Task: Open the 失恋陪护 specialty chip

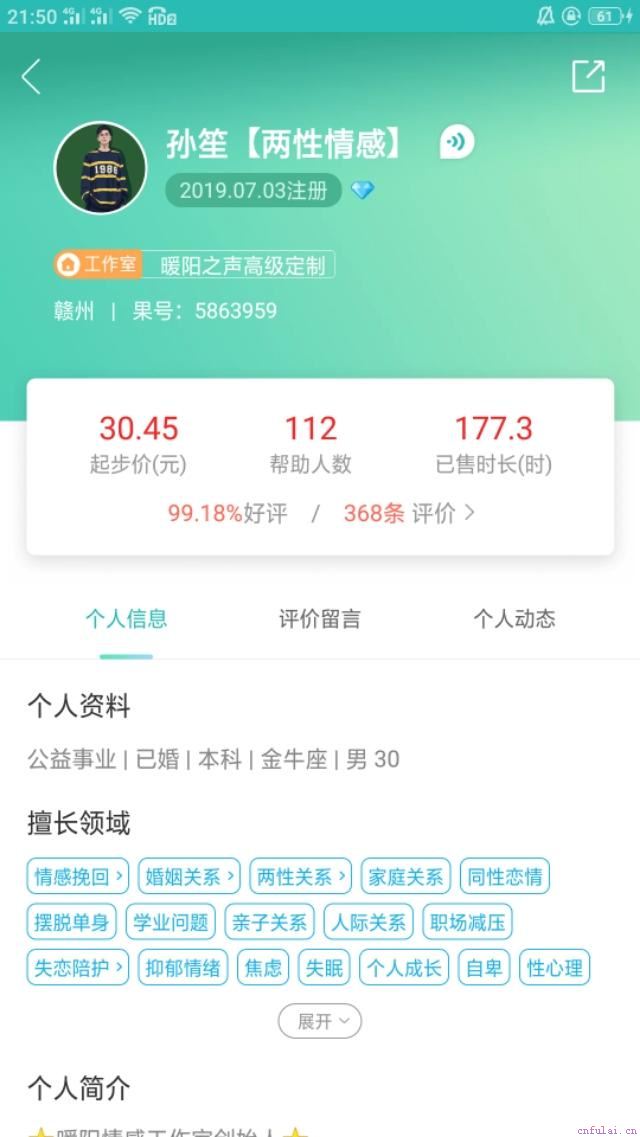Action: pyautogui.click(x=79, y=967)
